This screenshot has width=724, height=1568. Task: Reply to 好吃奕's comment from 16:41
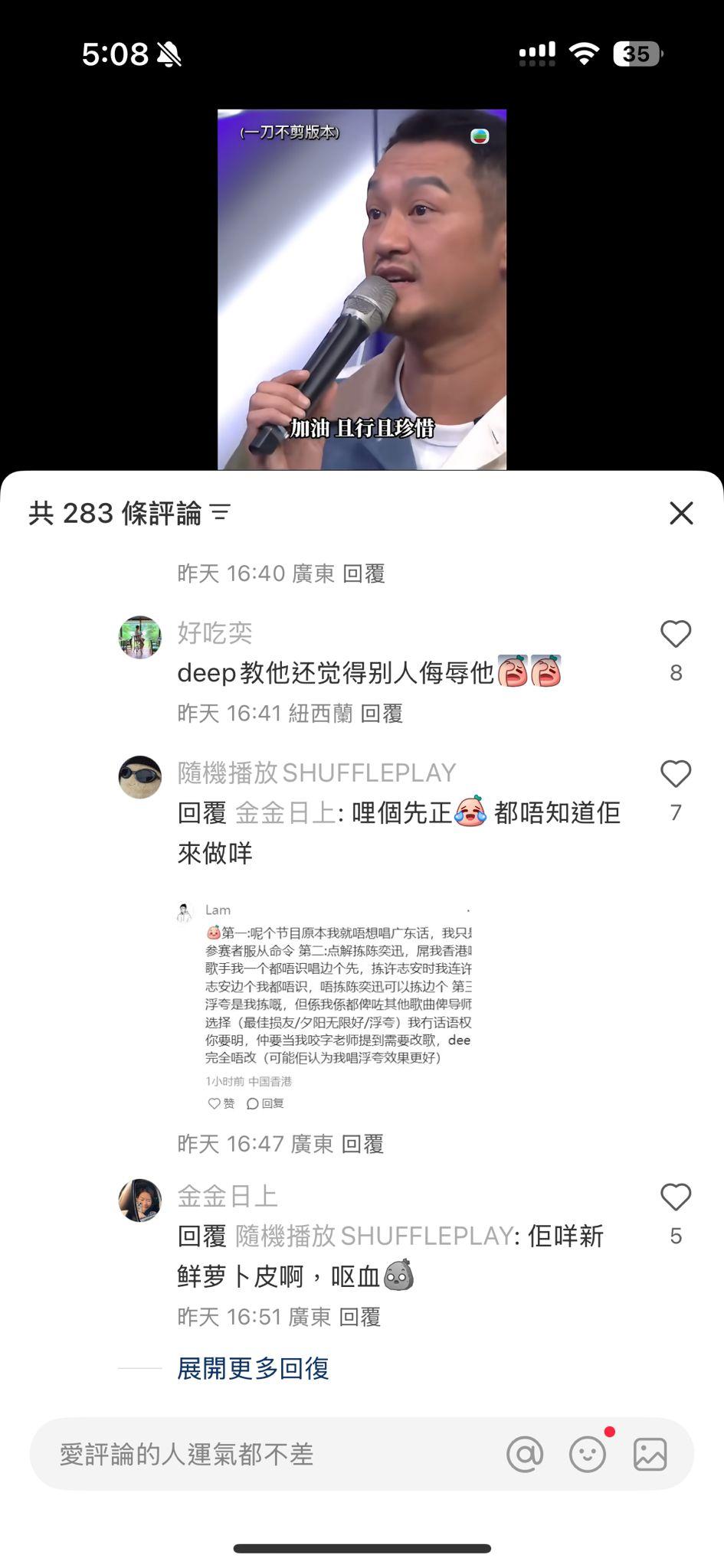pyautogui.click(x=382, y=714)
